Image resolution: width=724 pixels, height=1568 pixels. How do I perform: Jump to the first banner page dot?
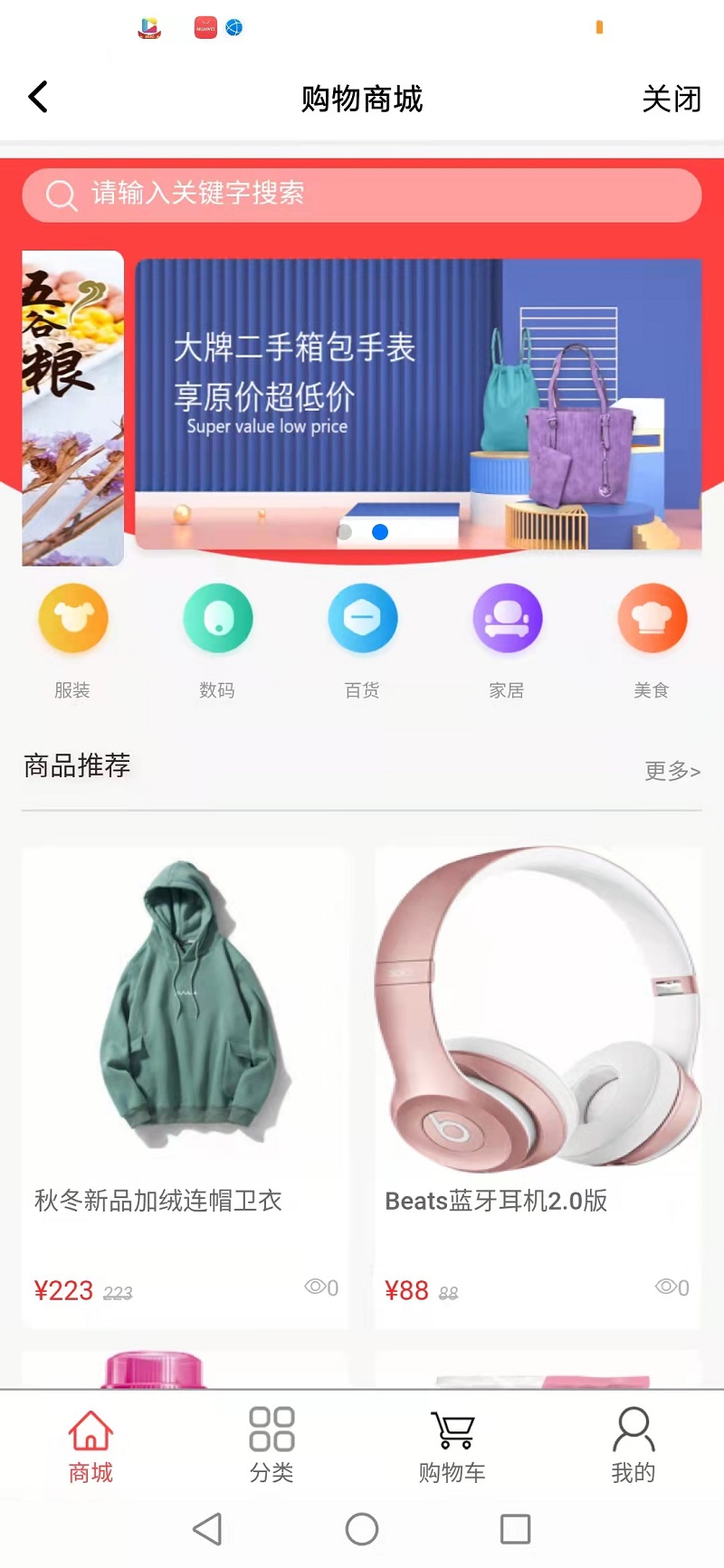click(x=344, y=532)
